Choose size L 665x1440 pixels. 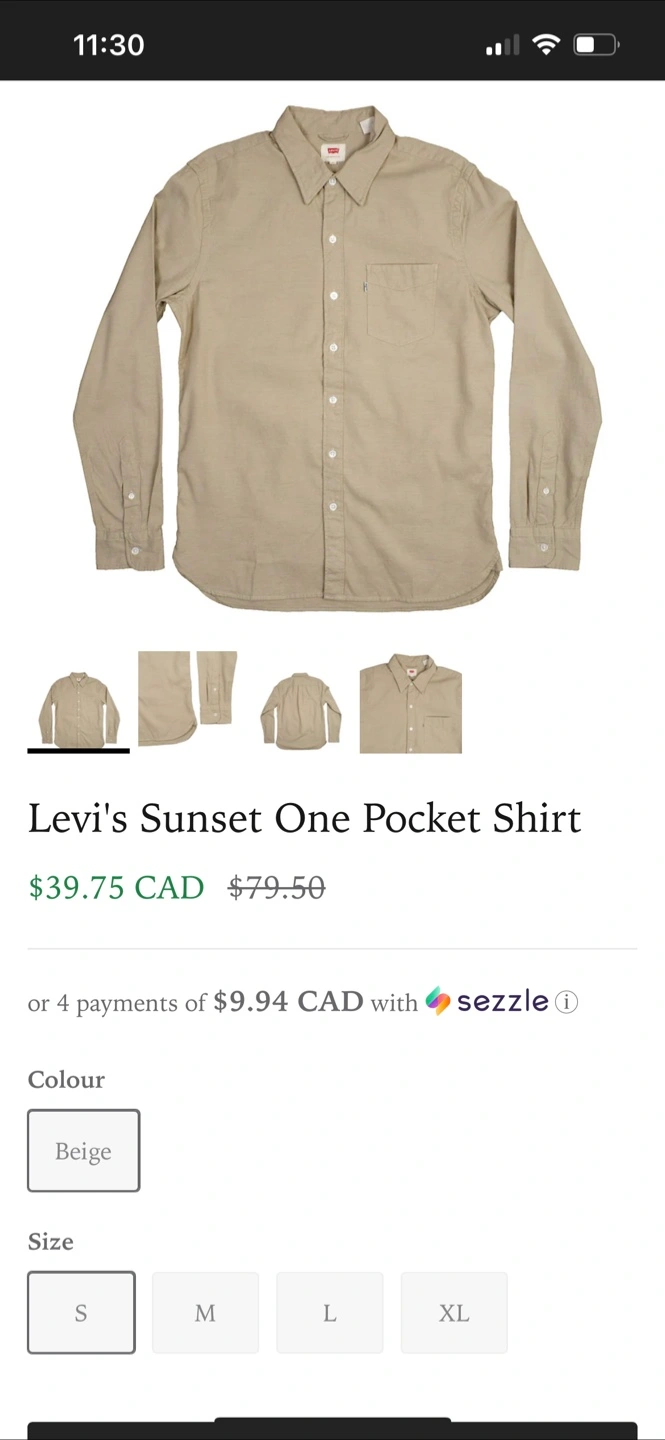[329, 1313]
